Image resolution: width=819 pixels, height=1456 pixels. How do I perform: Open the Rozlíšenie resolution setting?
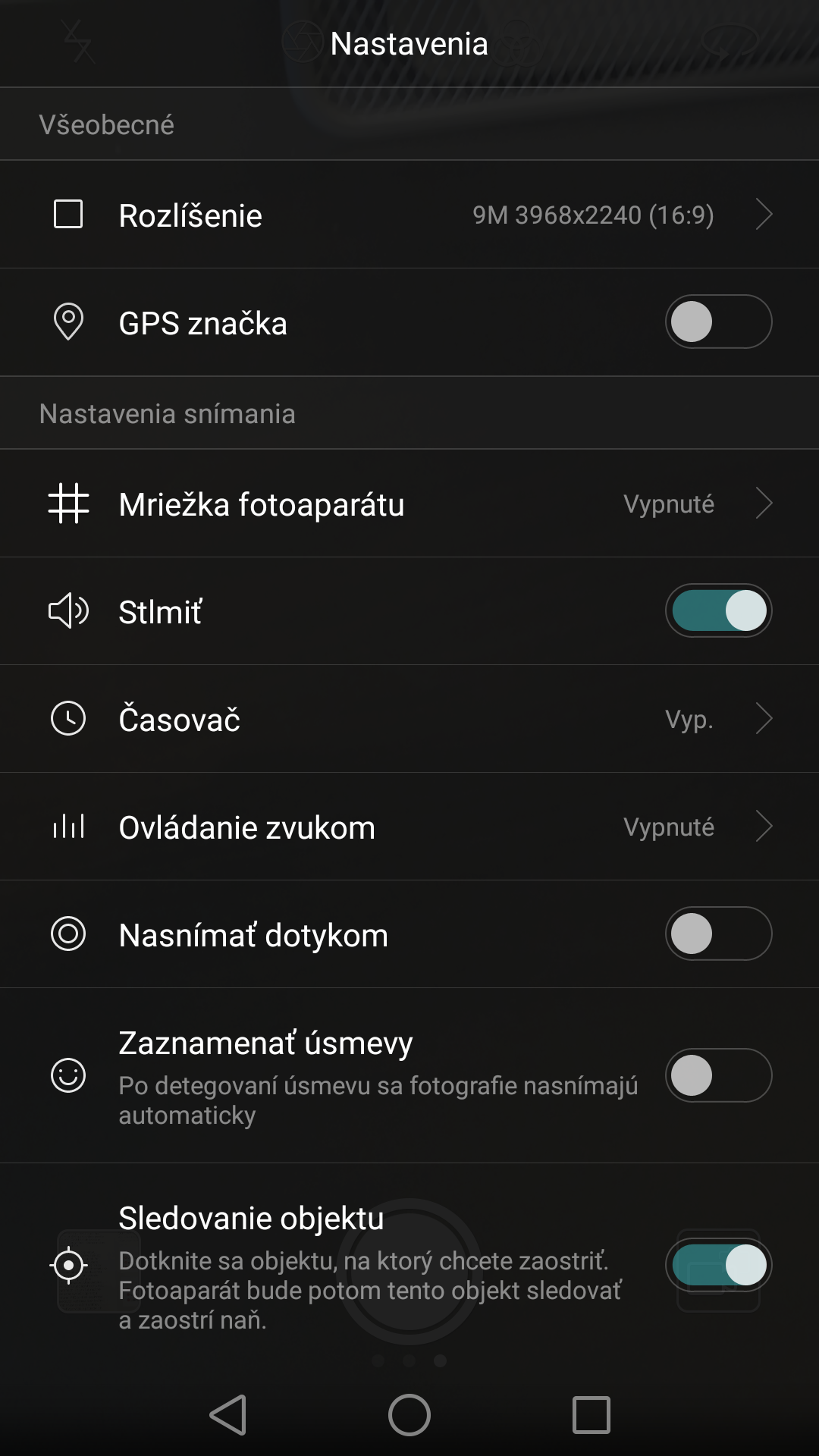[409, 215]
